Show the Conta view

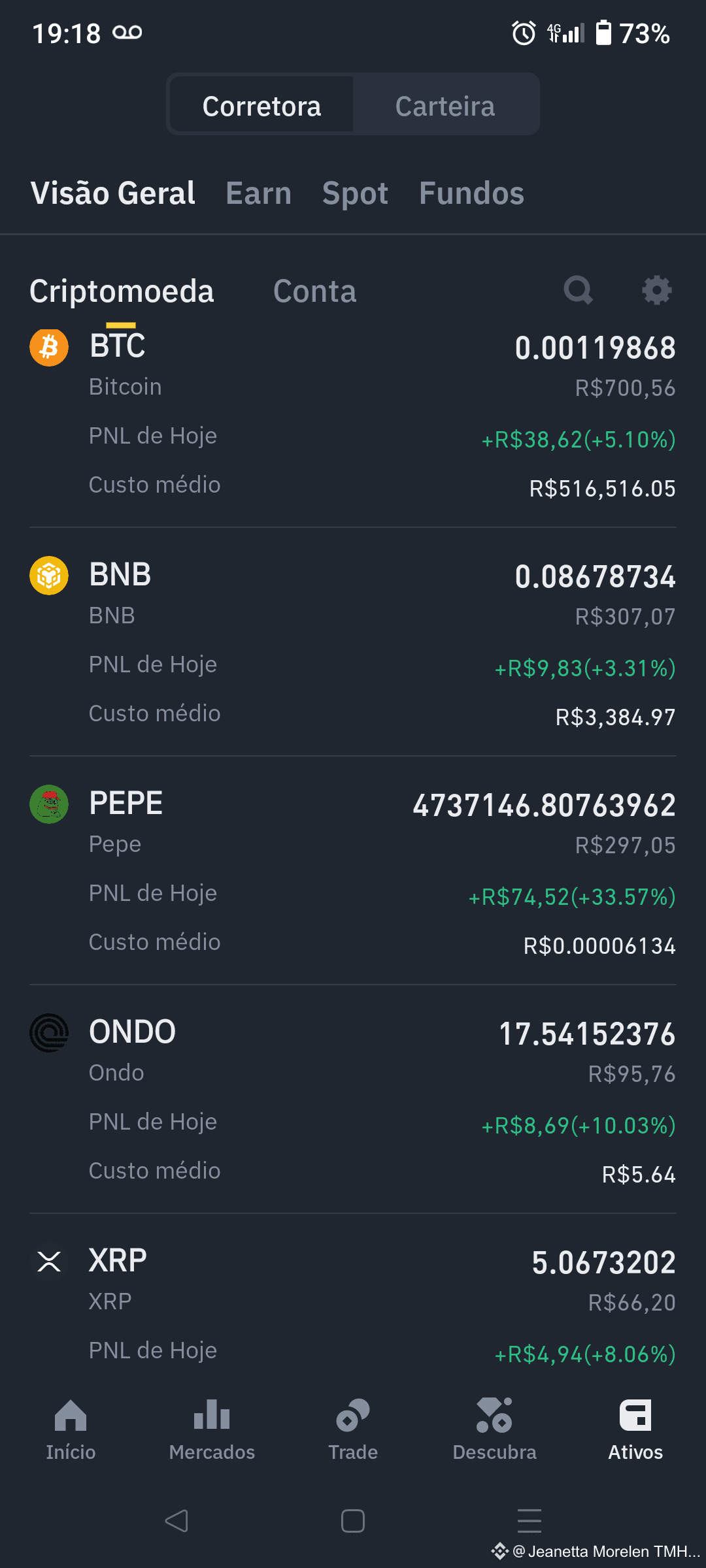[x=314, y=291]
